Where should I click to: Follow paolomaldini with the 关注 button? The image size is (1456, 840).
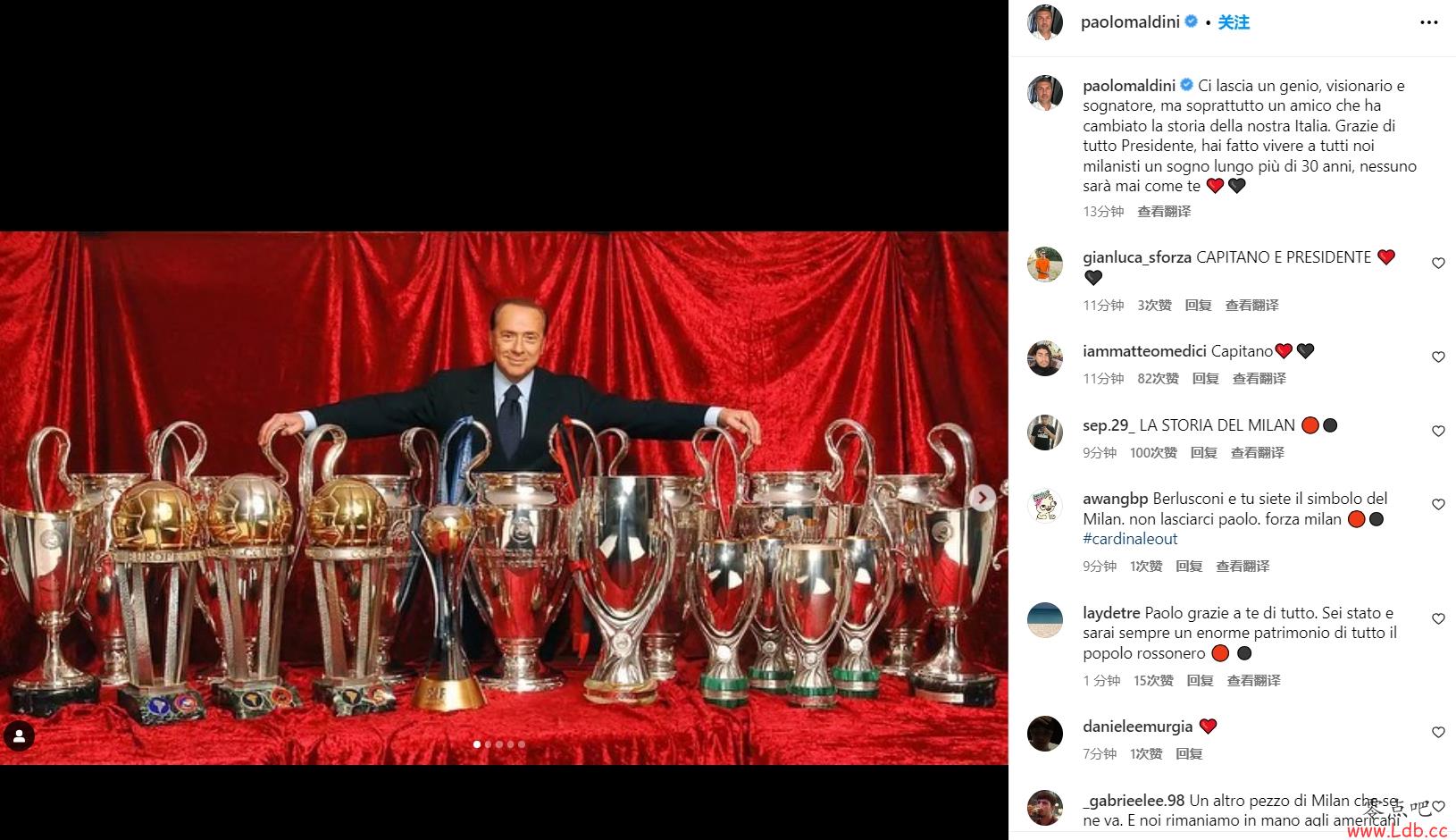point(1234,22)
